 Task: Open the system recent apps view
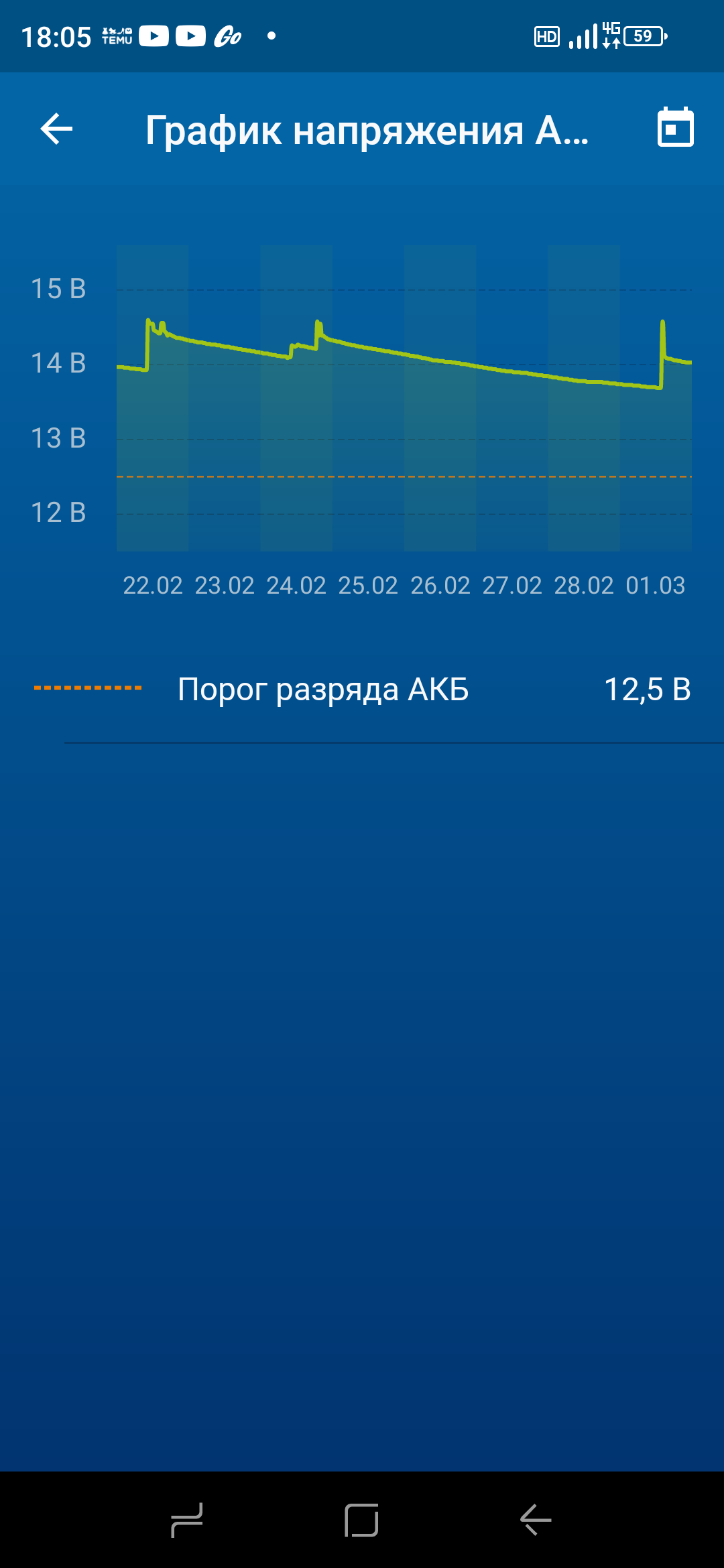187,1520
